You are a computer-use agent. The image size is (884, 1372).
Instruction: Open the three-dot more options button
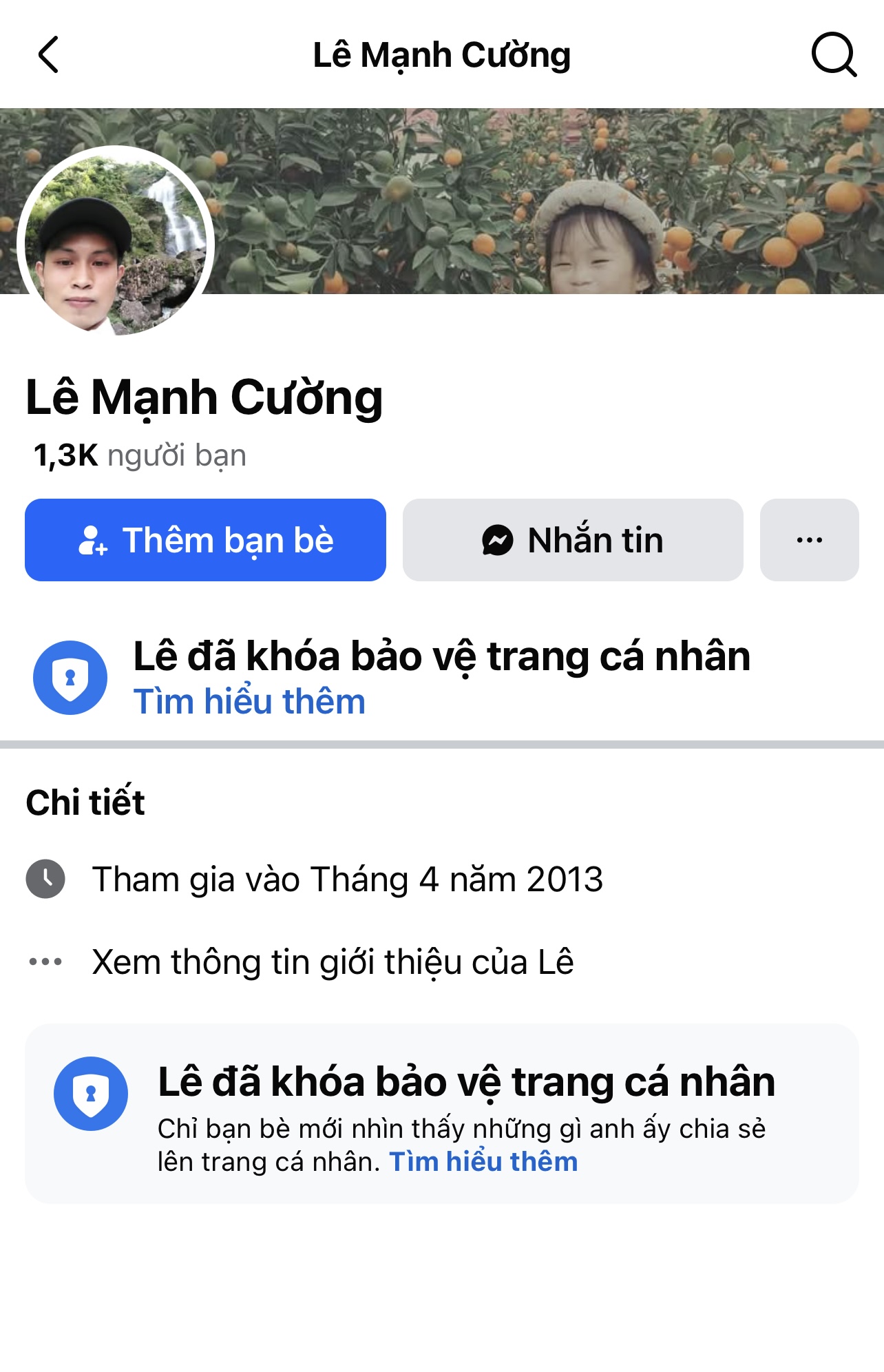(x=809, y=540)
